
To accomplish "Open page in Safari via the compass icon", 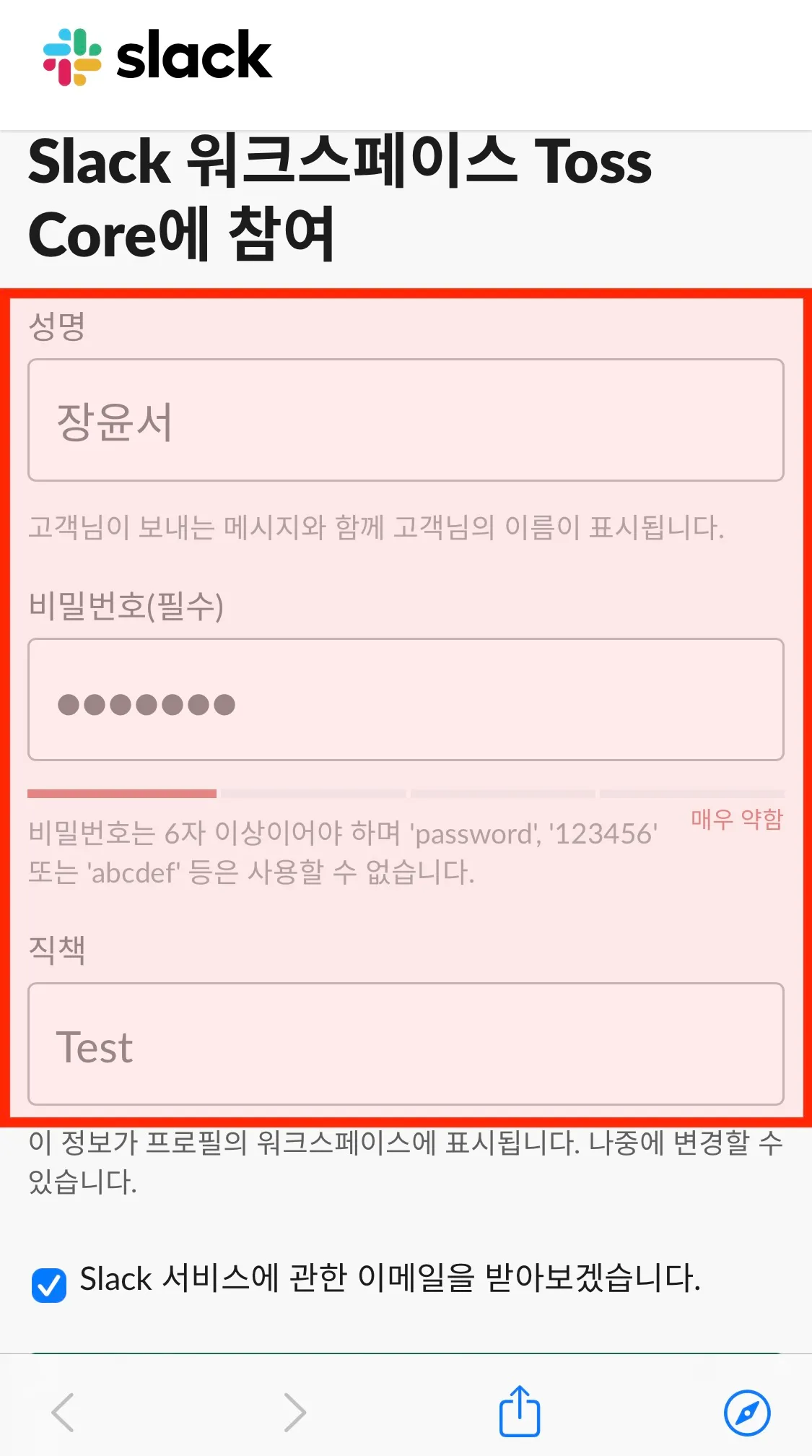I will pos(746,1412).
